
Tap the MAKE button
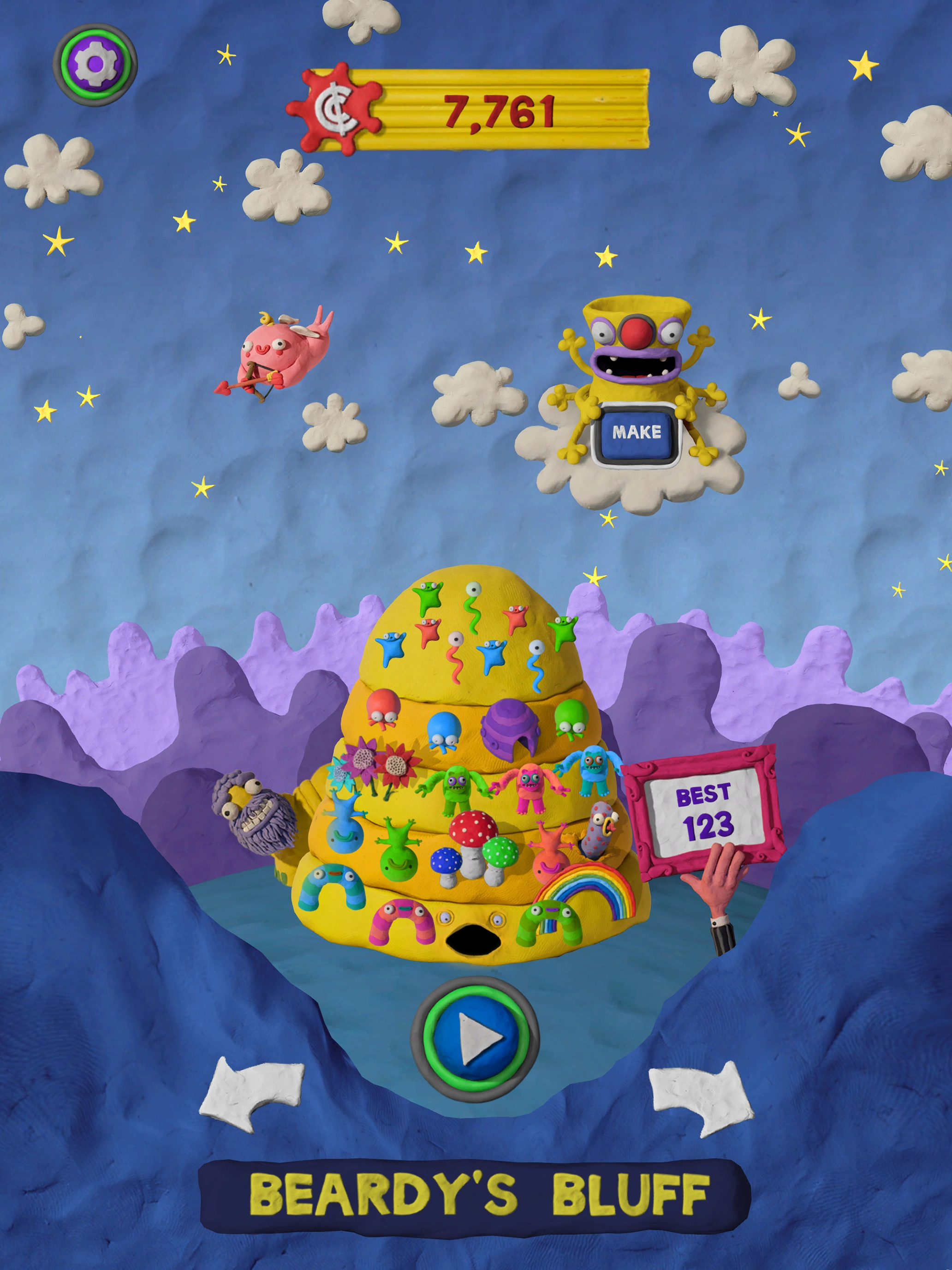point(636,432)
